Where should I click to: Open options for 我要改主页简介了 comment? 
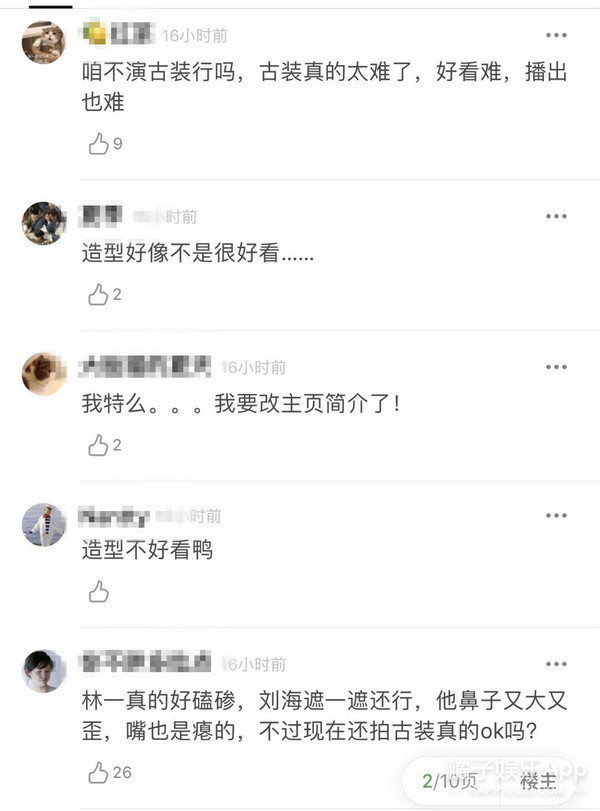tap(555, 367)
